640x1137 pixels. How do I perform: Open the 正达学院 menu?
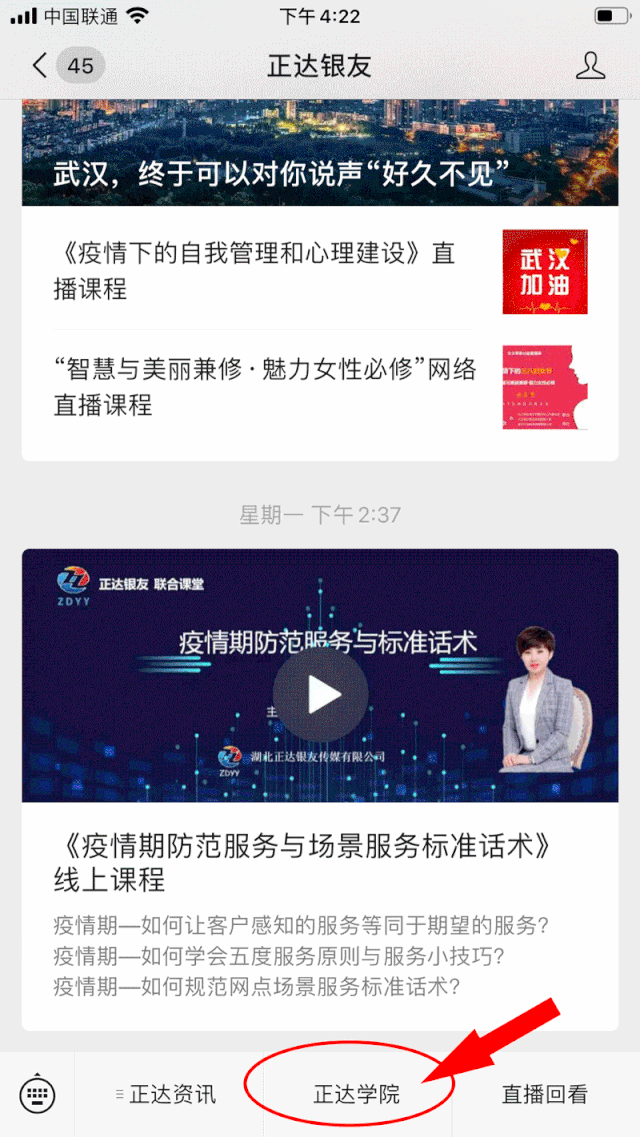tap(357, 1094)
